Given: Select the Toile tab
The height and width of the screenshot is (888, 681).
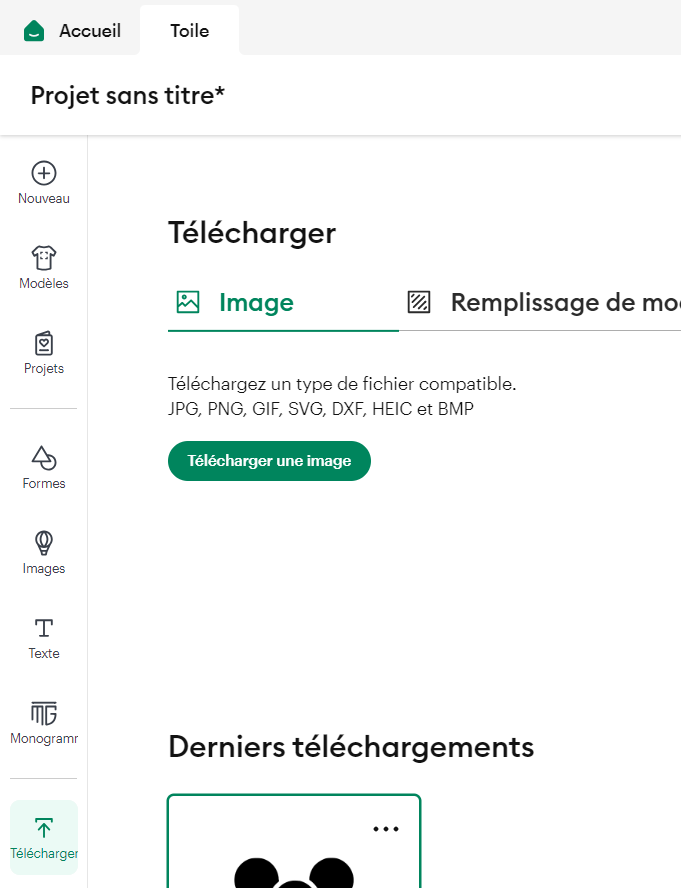Looking at the screenshot, I should click(189, 31).
